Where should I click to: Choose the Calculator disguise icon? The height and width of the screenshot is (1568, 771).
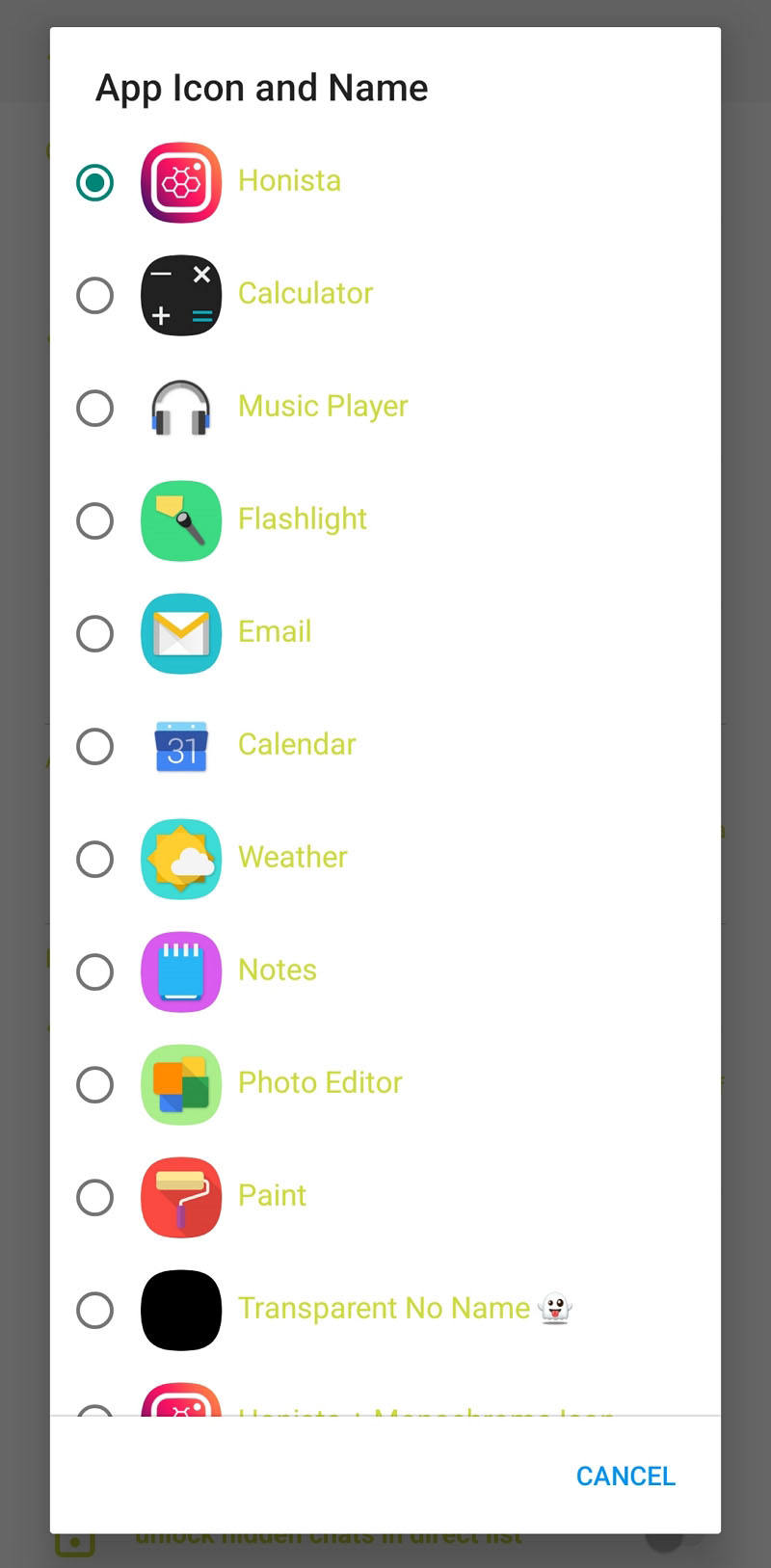click(x=94, y=295)
